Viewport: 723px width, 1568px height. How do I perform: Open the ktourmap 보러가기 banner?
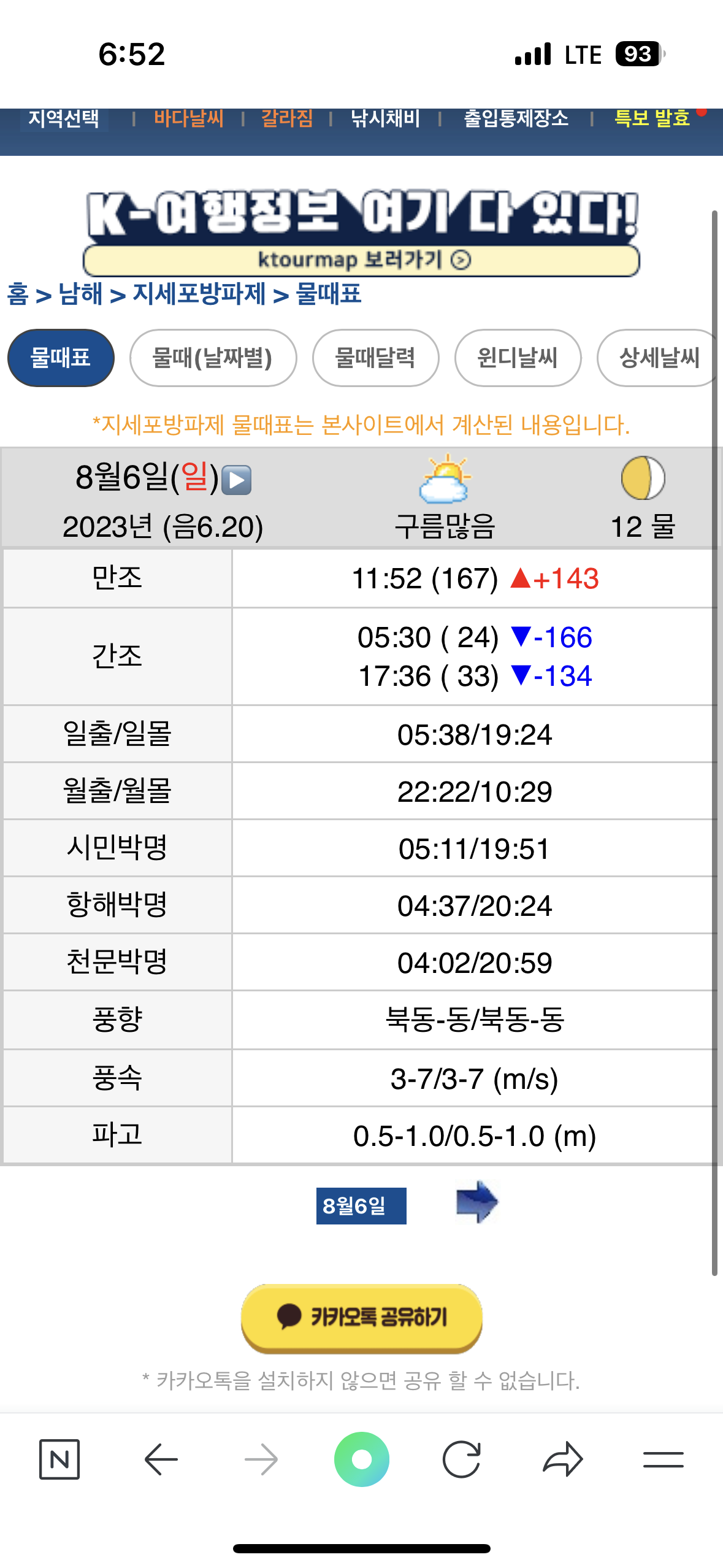[x=362, y=260]
